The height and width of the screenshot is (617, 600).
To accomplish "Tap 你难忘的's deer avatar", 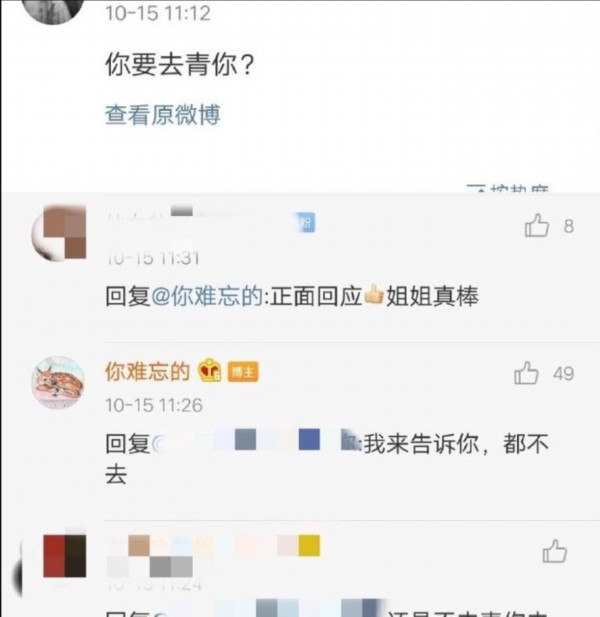I will [57, 381].
